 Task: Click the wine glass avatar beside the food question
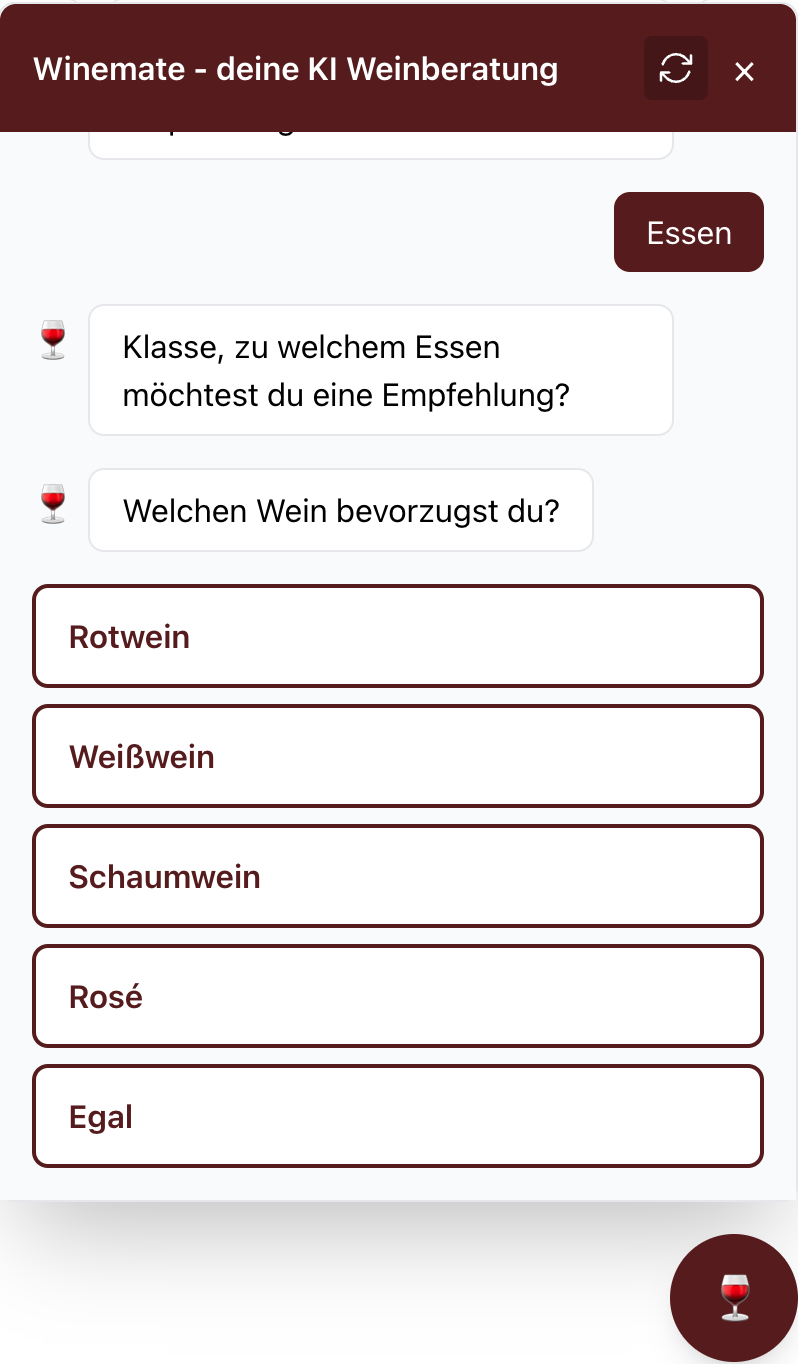(x=51, y=340)
